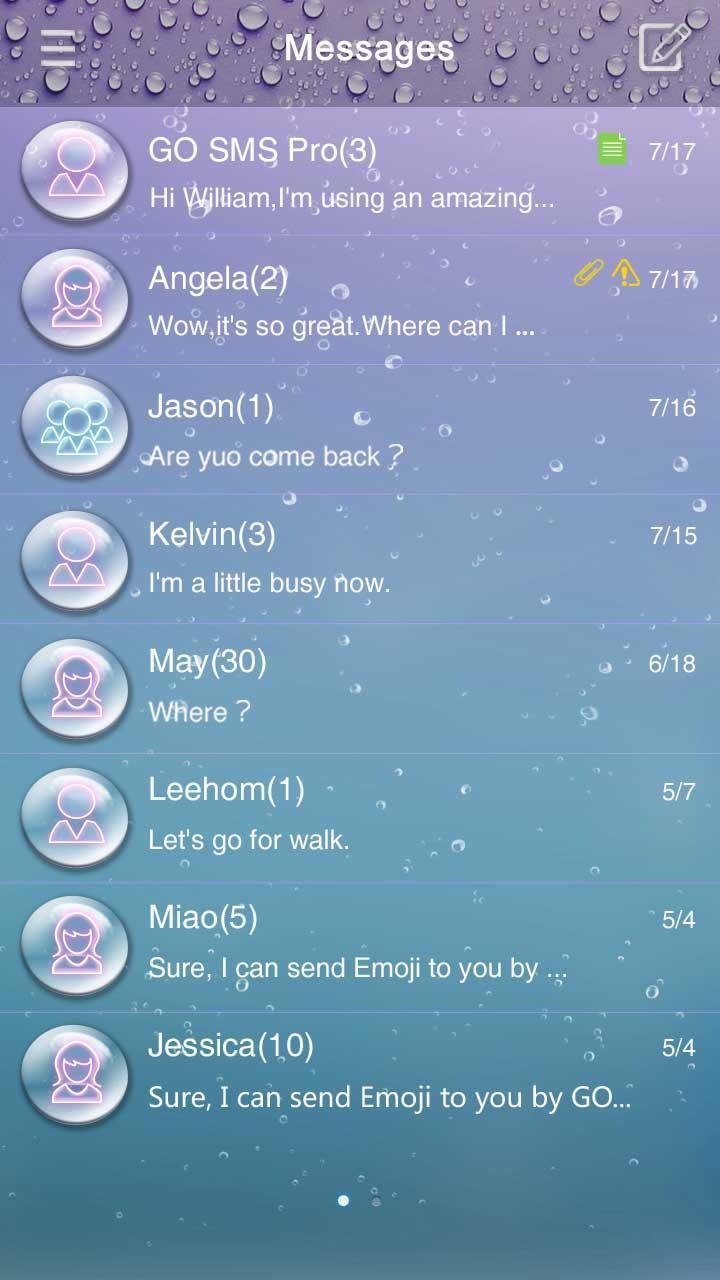Open May's message thread
The image size is (720, 1280).
pyautogui.click(x=400, y=686)
